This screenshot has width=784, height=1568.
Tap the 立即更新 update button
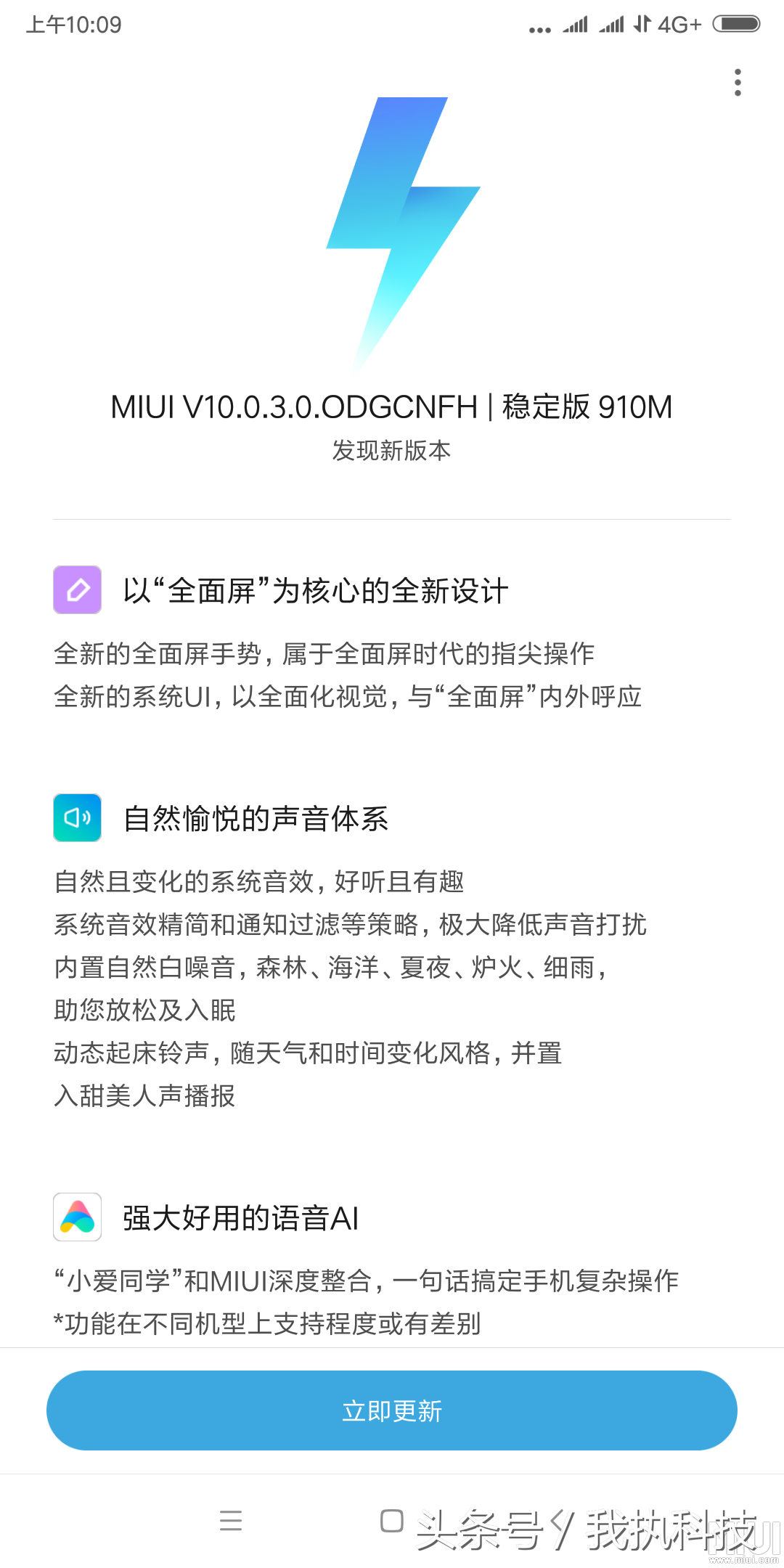click(392, 1410)
